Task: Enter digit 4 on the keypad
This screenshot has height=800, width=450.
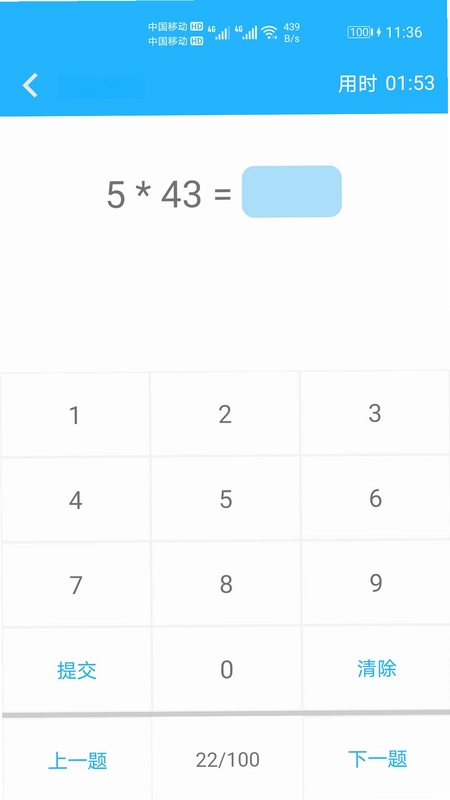Action: (x=76, y=499)
